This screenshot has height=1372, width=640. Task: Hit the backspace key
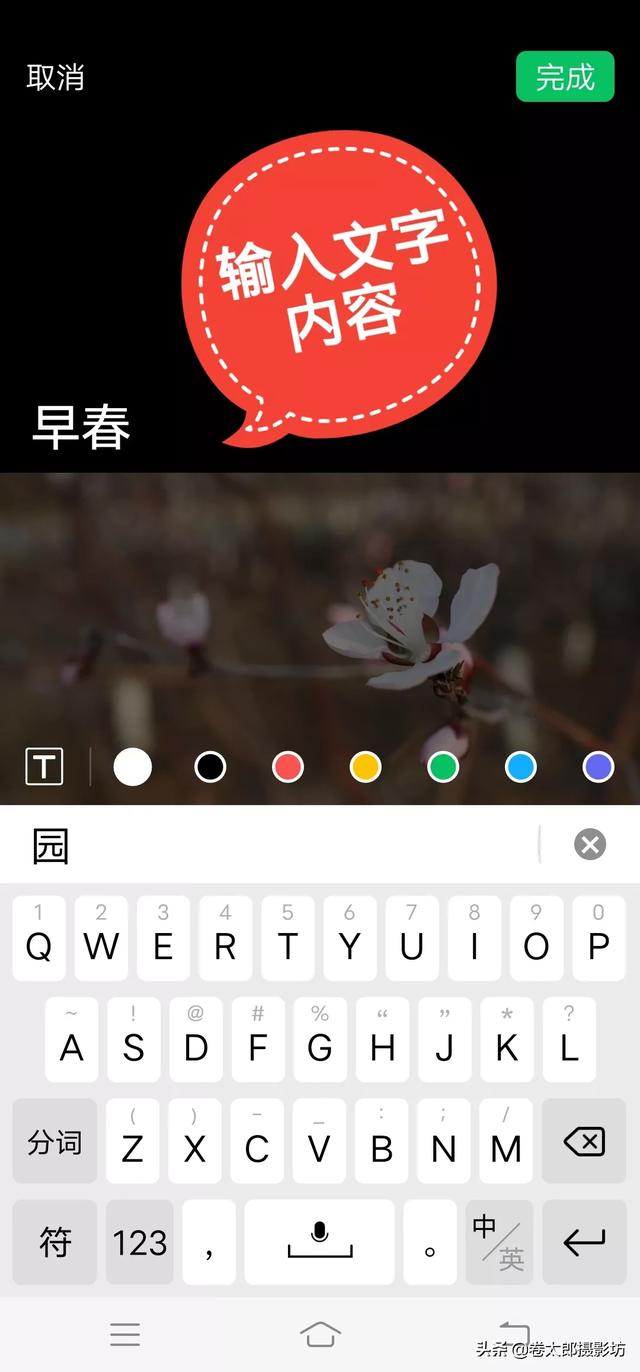(x=584, y=1142)
